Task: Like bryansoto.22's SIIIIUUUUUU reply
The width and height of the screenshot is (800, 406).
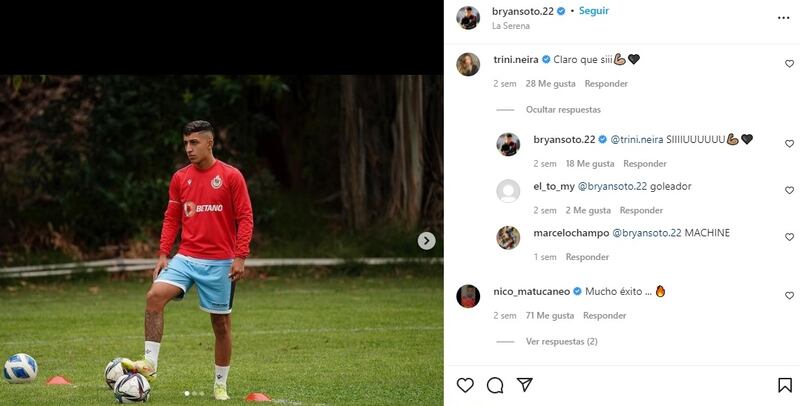Action: click(x=789, y=143)
